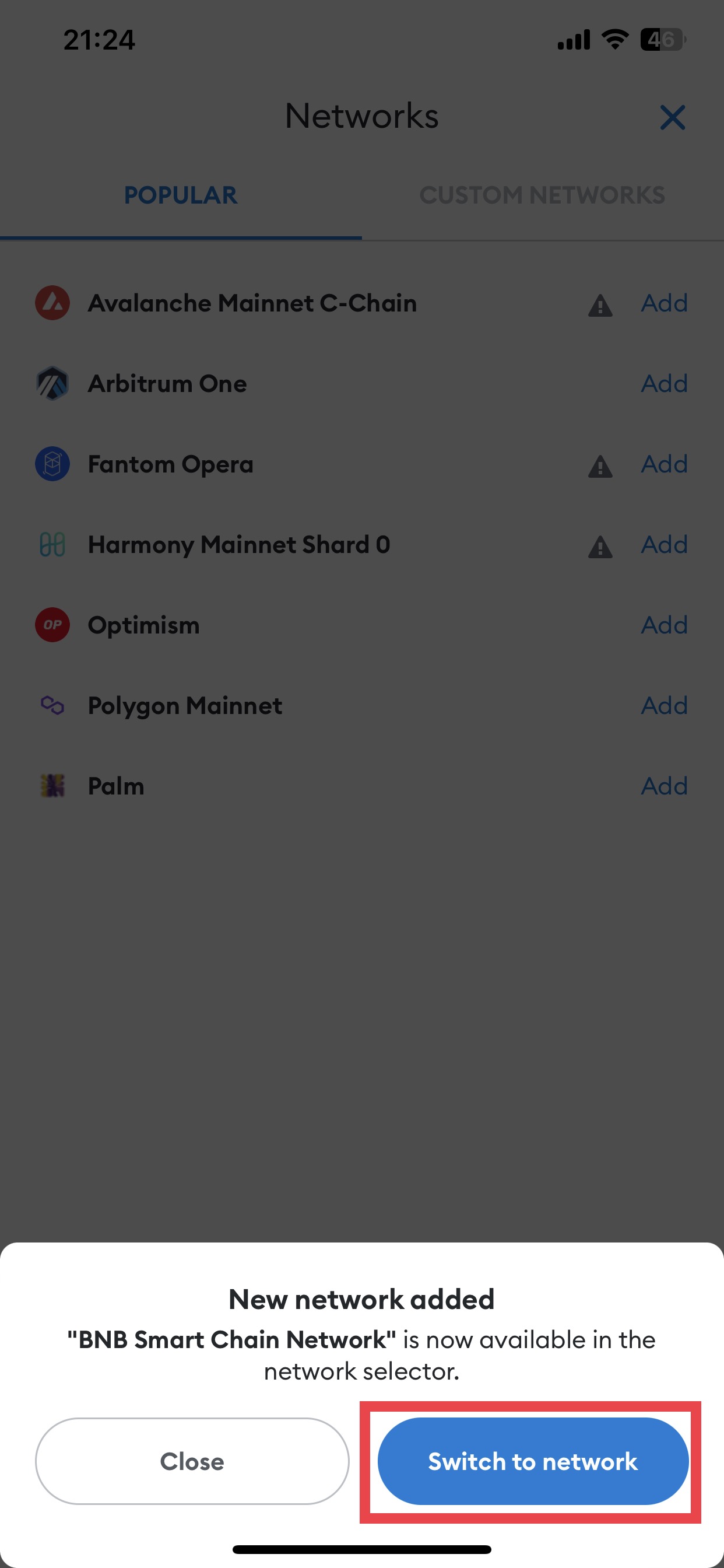Add Arbitrum One network
724x1568 pixels.
coord(665,383)
